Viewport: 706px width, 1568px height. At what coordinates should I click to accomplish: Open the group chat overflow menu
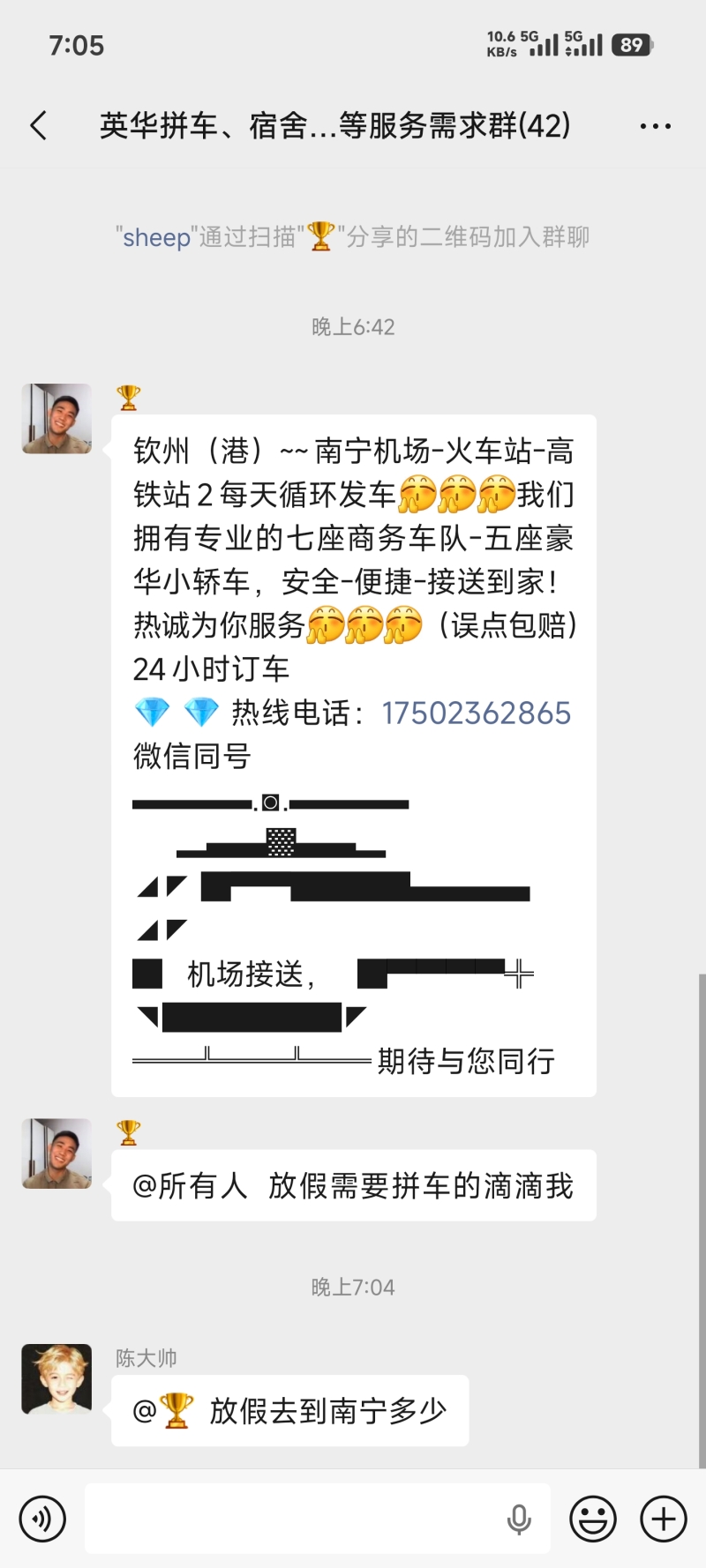pyautogui.click(x=655, y=126)
